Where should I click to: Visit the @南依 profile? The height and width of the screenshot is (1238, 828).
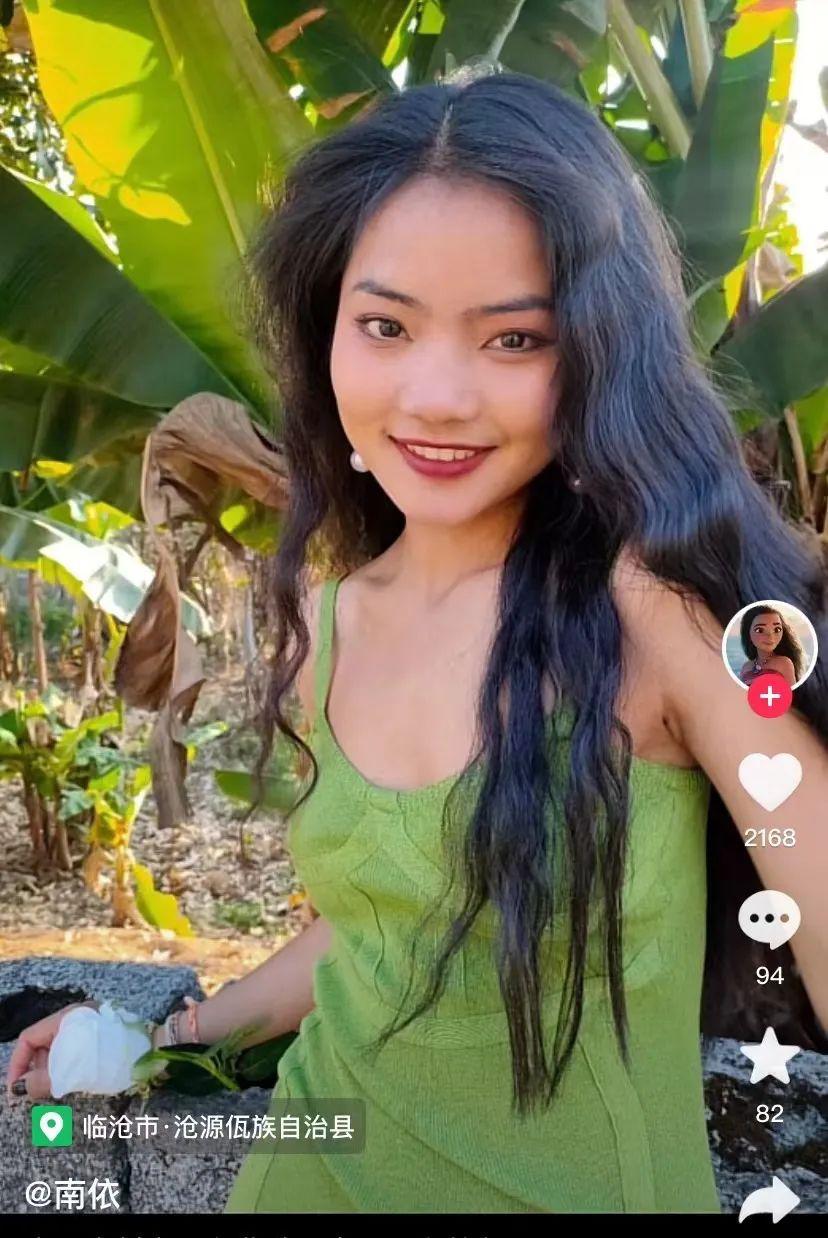click(x=73, y=1194)
